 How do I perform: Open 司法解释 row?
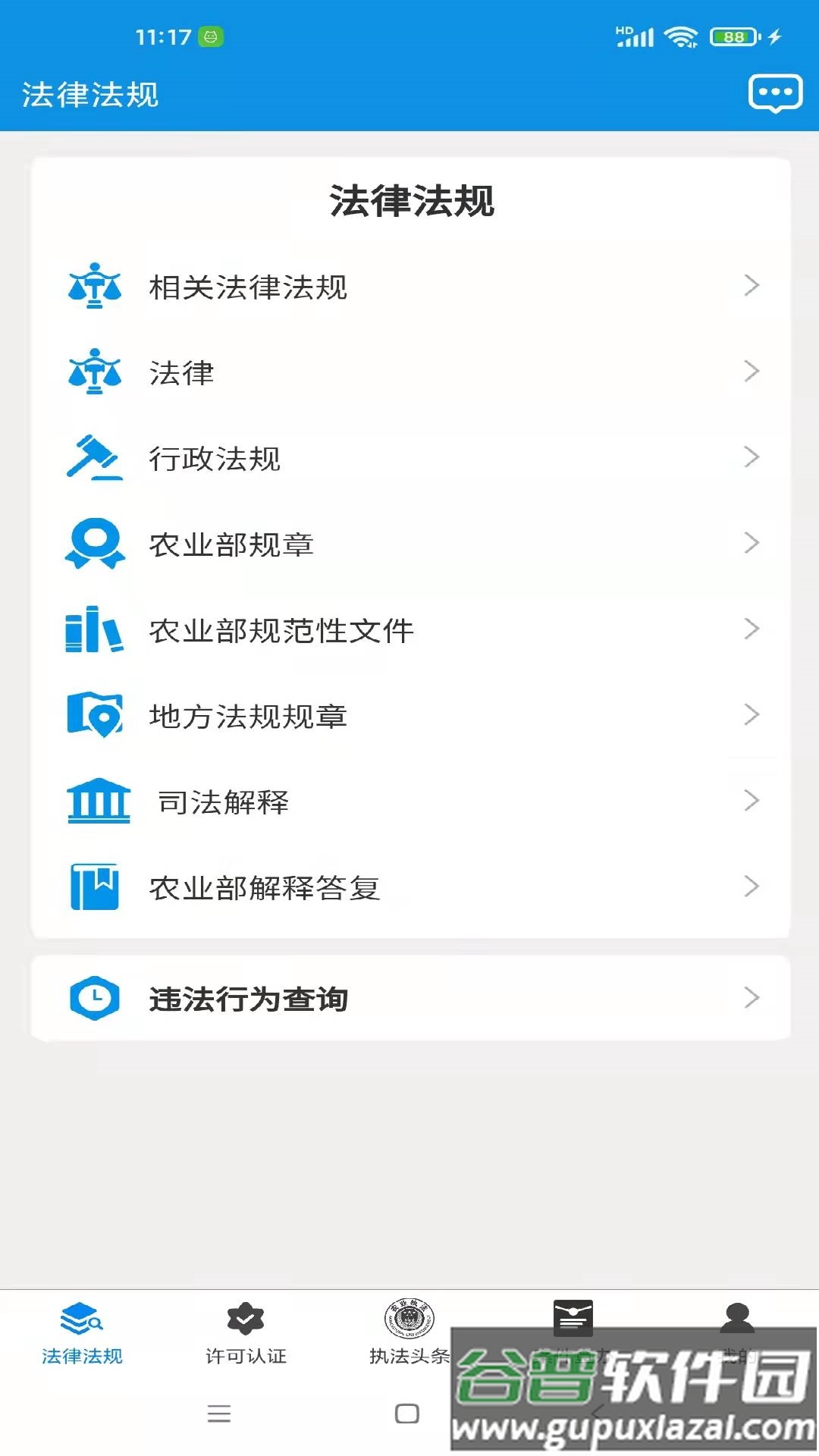coord(409,801)
